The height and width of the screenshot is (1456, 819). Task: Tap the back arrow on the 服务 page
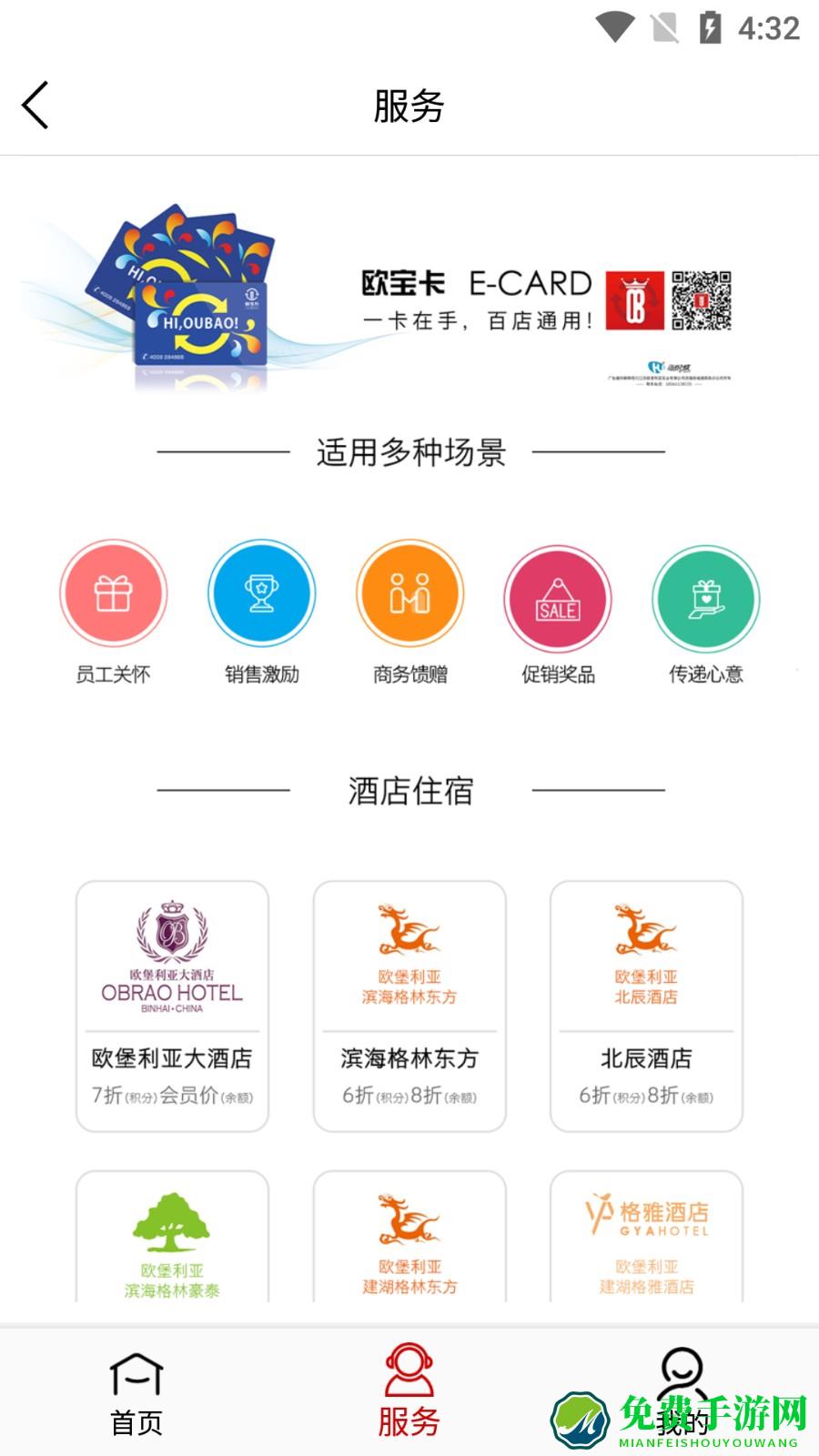(35, 106)
